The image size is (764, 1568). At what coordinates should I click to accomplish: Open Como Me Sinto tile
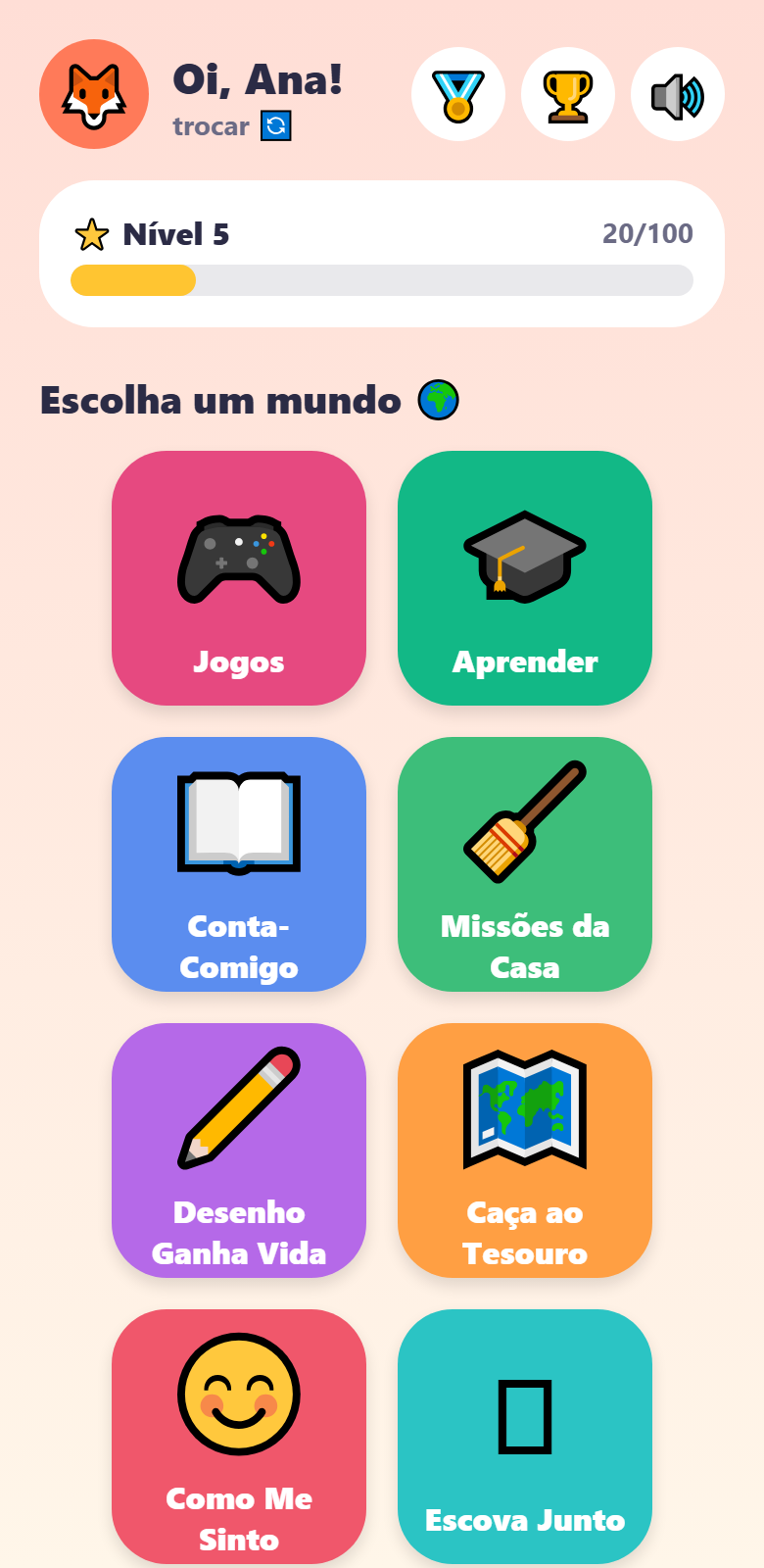coord(239,1437)
